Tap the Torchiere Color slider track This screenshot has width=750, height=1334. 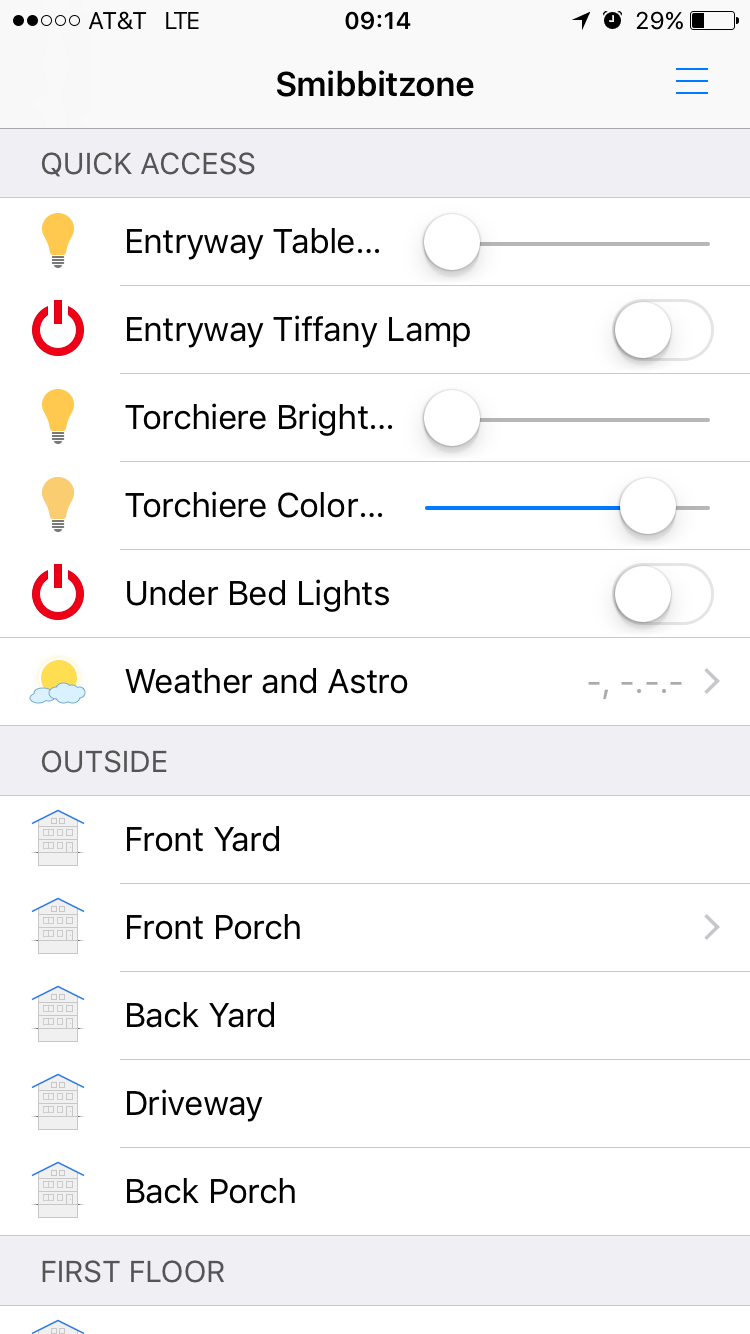pos(567,507)
